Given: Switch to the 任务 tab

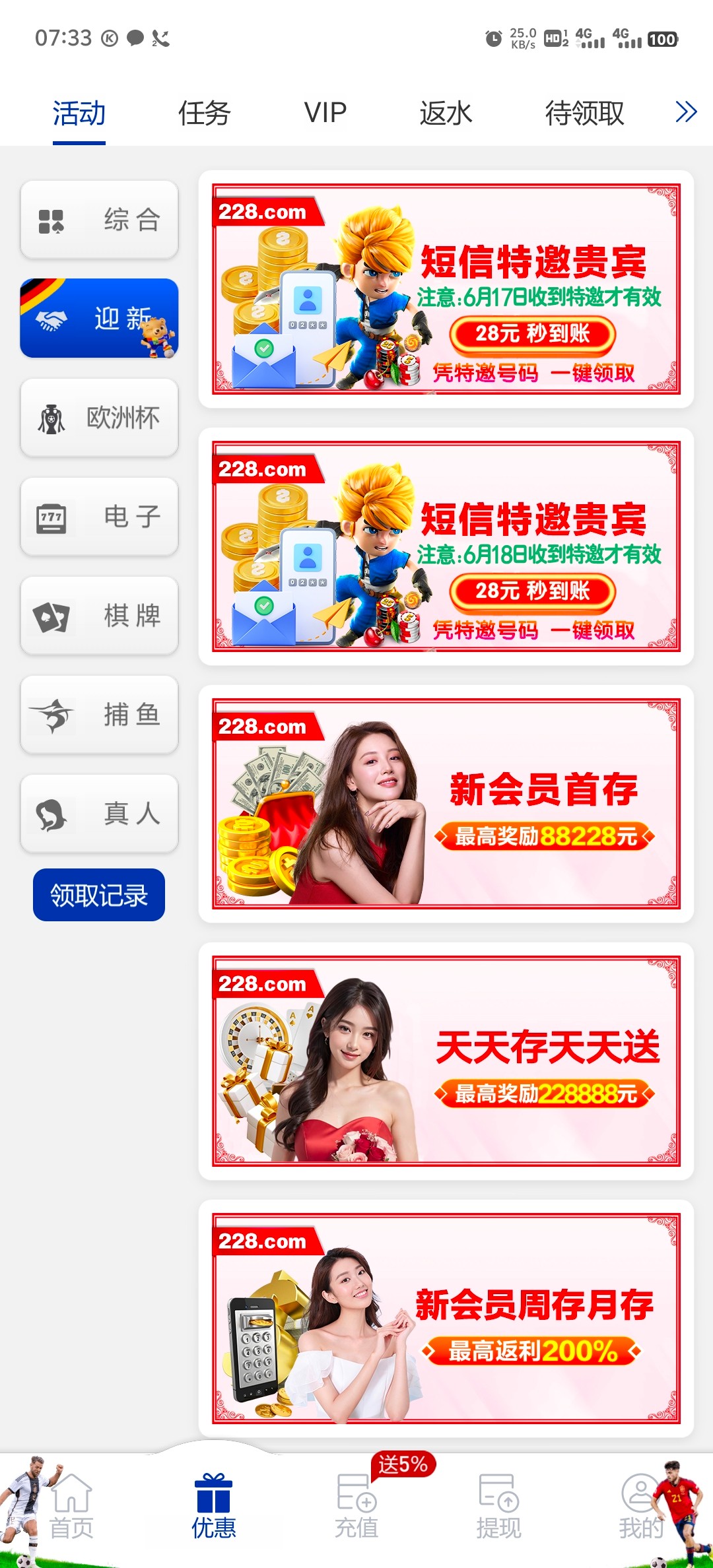Looking at the screenshot, I should click(204, 113).
